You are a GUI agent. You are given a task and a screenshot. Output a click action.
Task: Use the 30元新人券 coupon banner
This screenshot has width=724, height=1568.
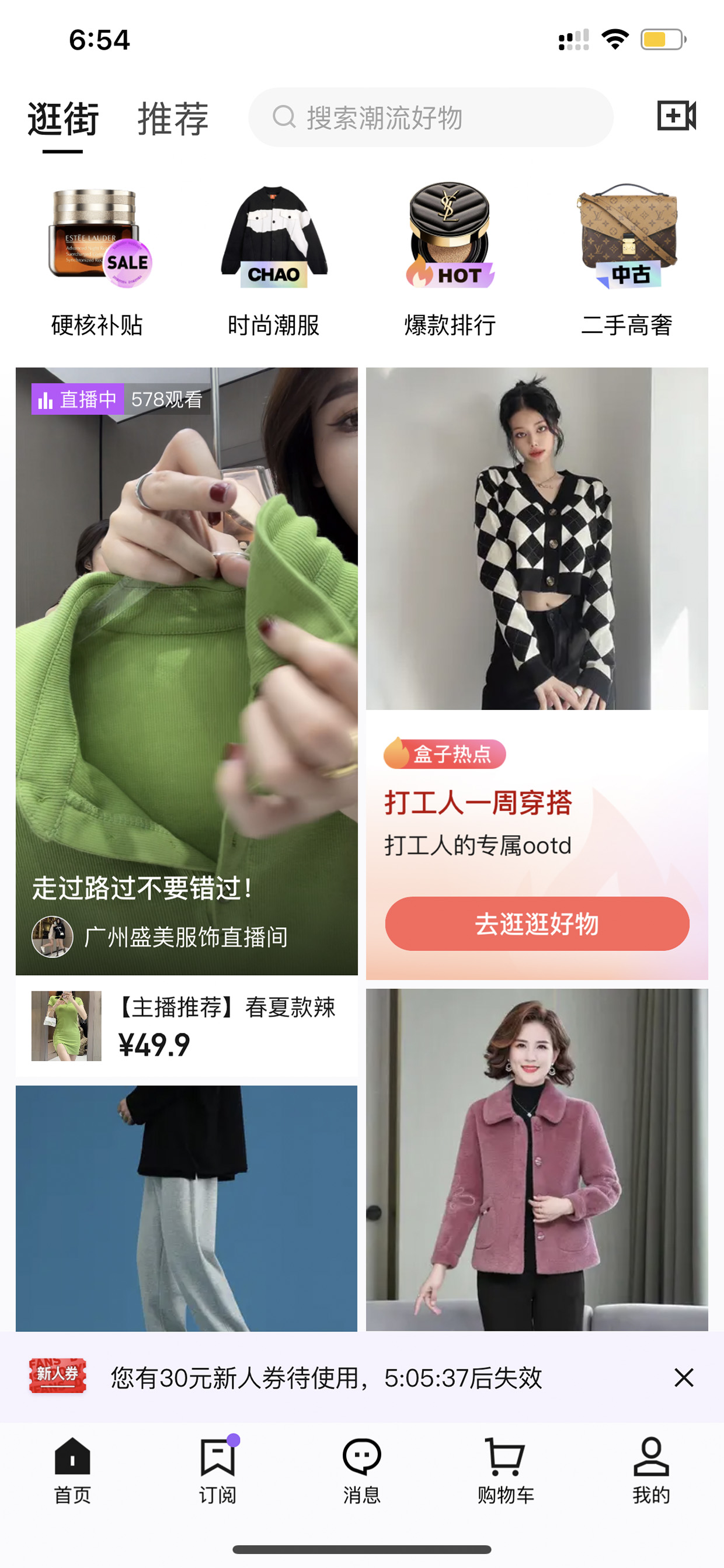(x=325, y=1377)
